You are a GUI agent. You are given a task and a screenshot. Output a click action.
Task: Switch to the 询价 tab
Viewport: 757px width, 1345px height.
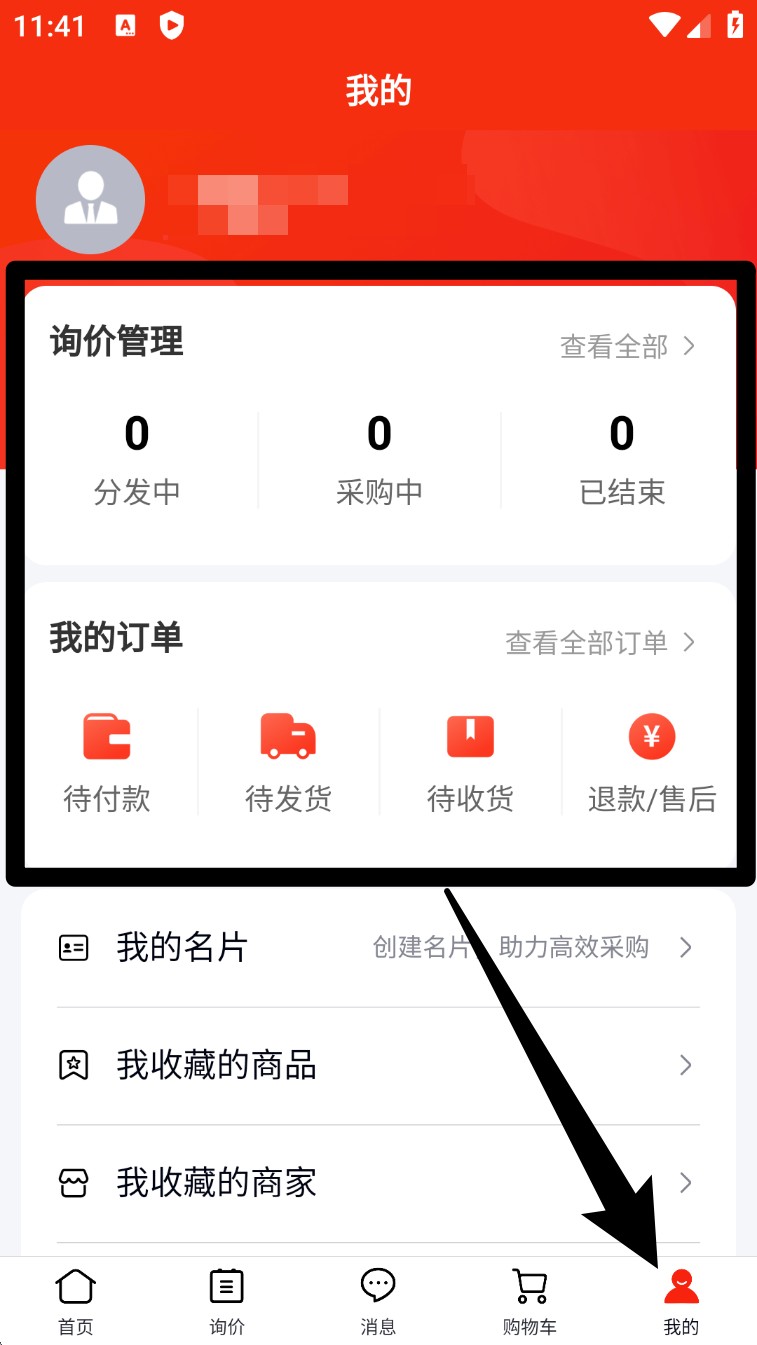(x=227, y=1301)
